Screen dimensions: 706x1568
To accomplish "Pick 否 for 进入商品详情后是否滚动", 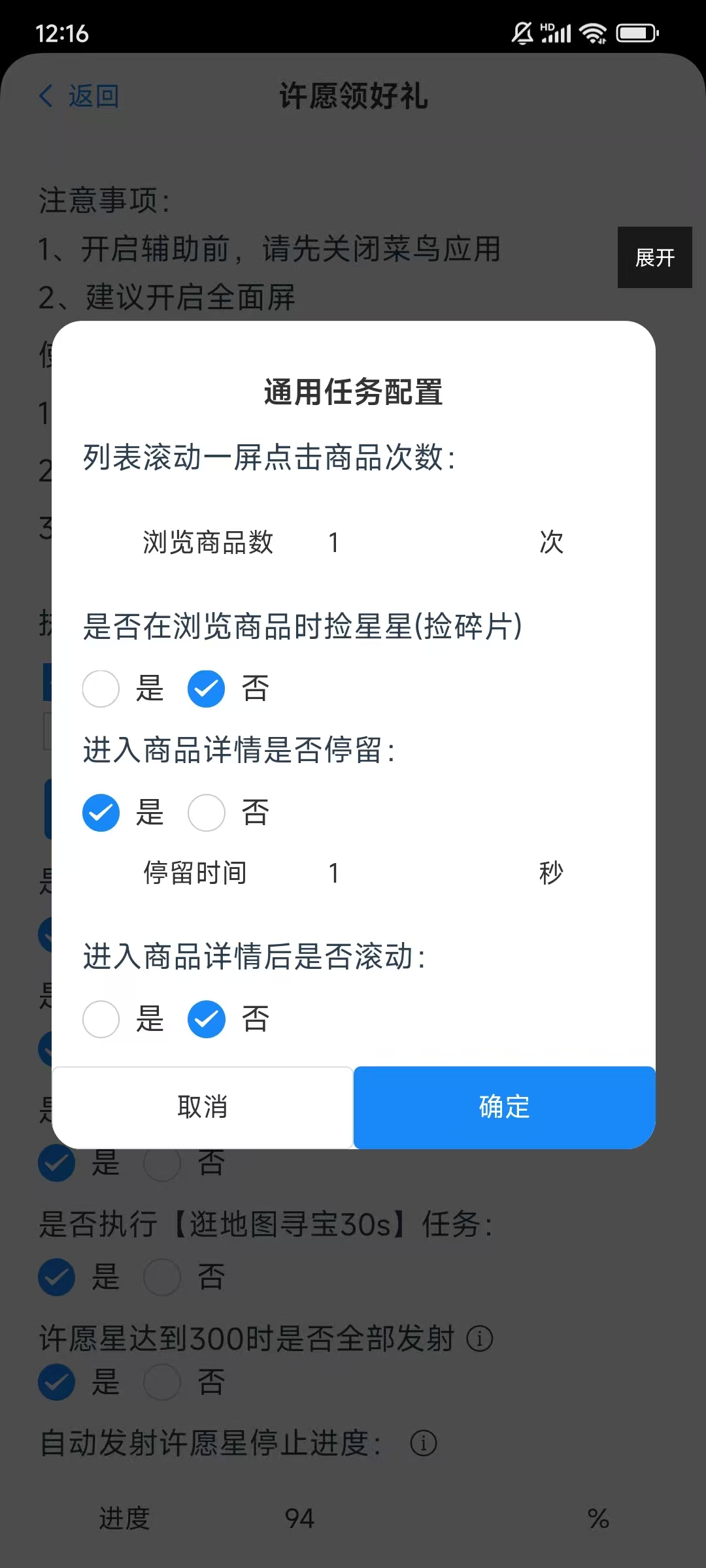I will [x=207, y=1019].
